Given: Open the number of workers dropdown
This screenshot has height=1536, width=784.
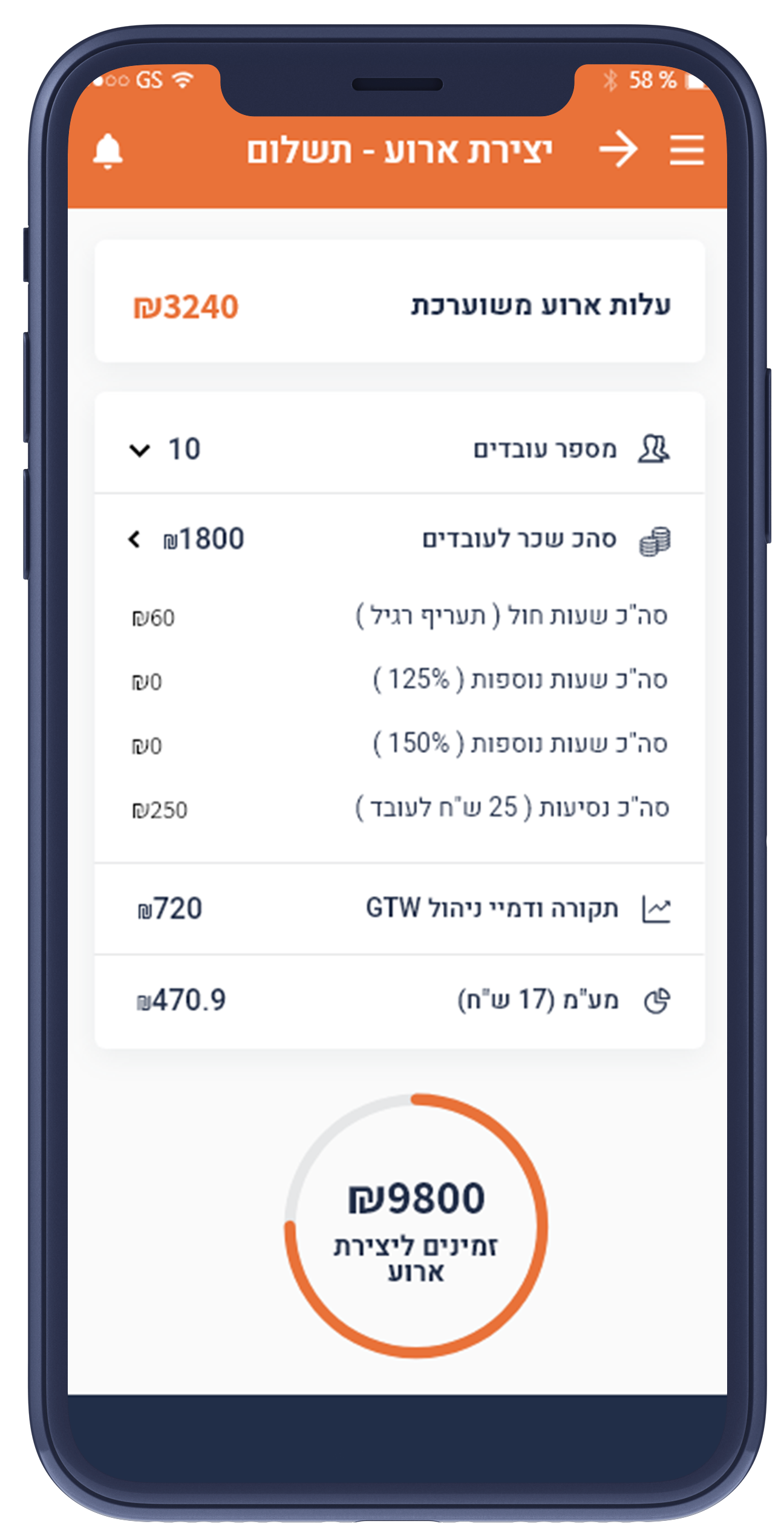Looking at the screenshot, I should click(x=140, y=450).
